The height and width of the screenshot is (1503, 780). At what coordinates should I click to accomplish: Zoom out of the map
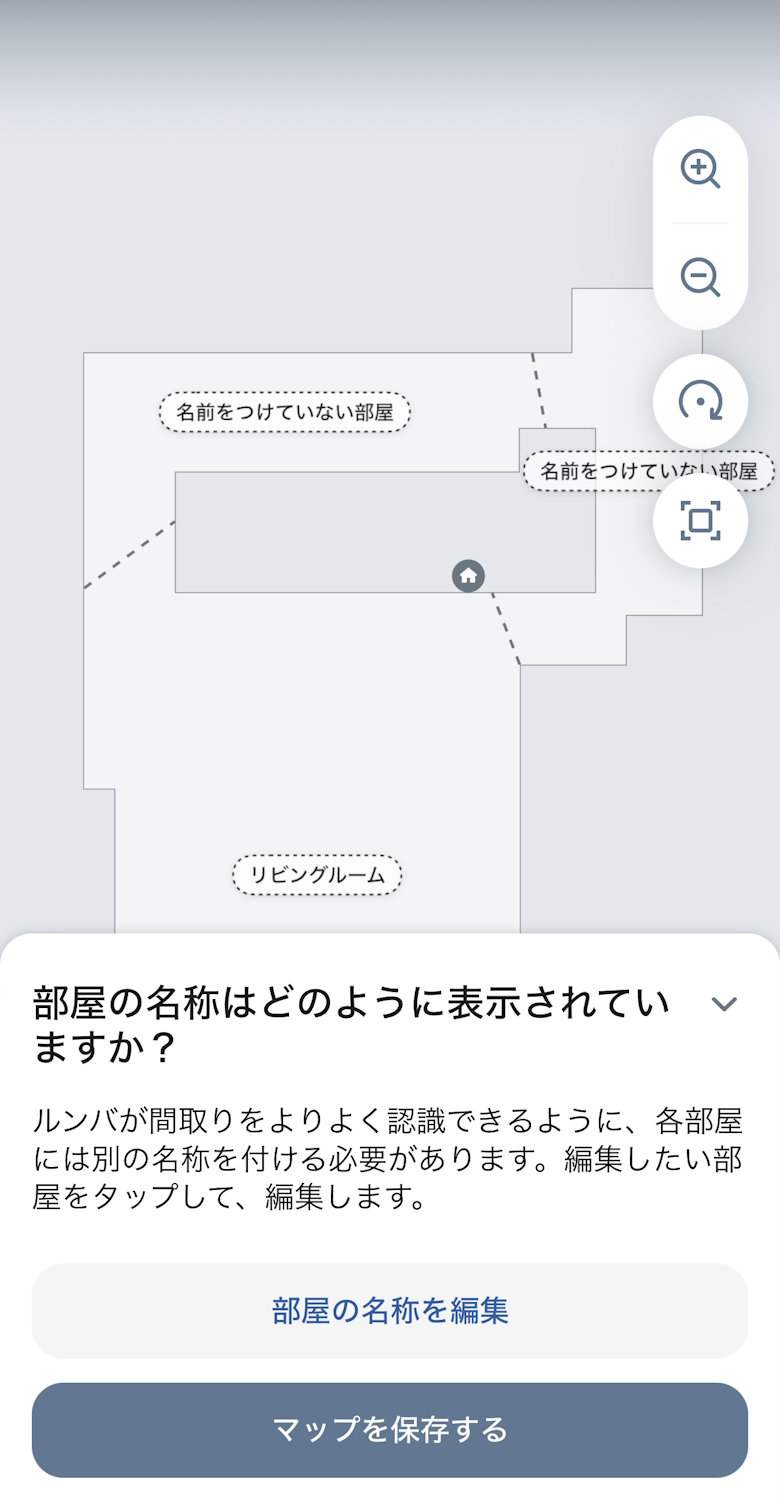point(700,276)
